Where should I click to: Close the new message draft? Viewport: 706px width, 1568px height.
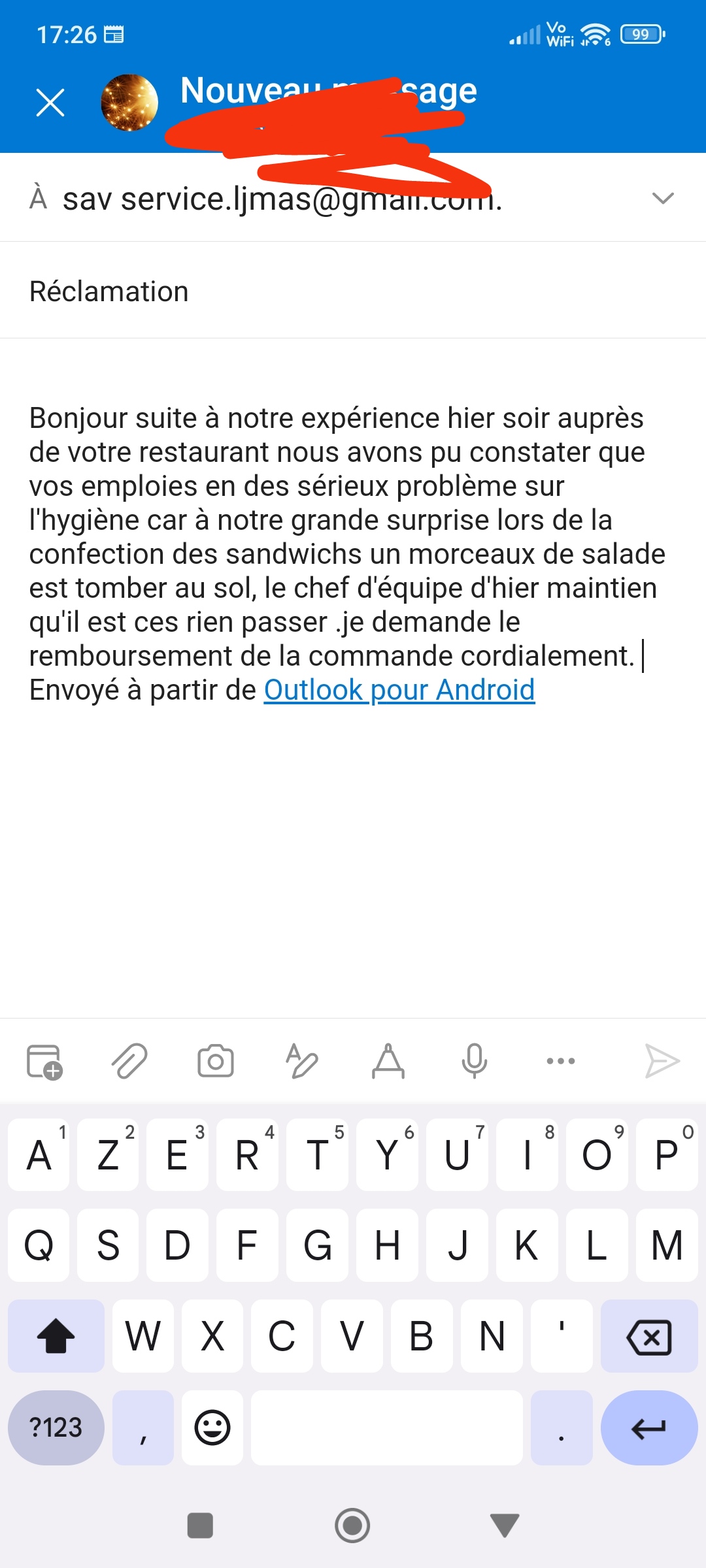point(50,103)
